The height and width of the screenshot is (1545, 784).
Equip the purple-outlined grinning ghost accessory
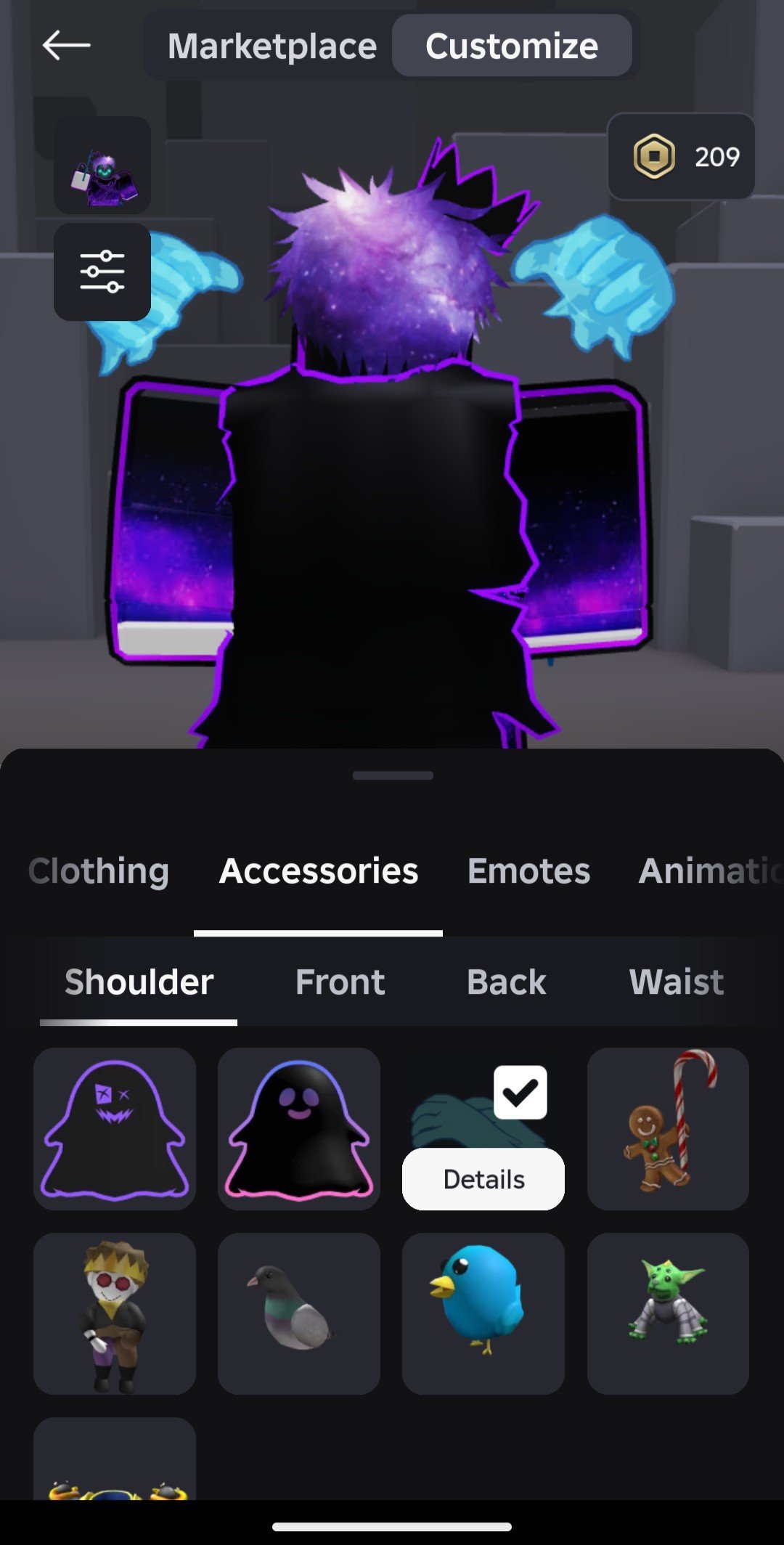click(x=115, y=1128)
